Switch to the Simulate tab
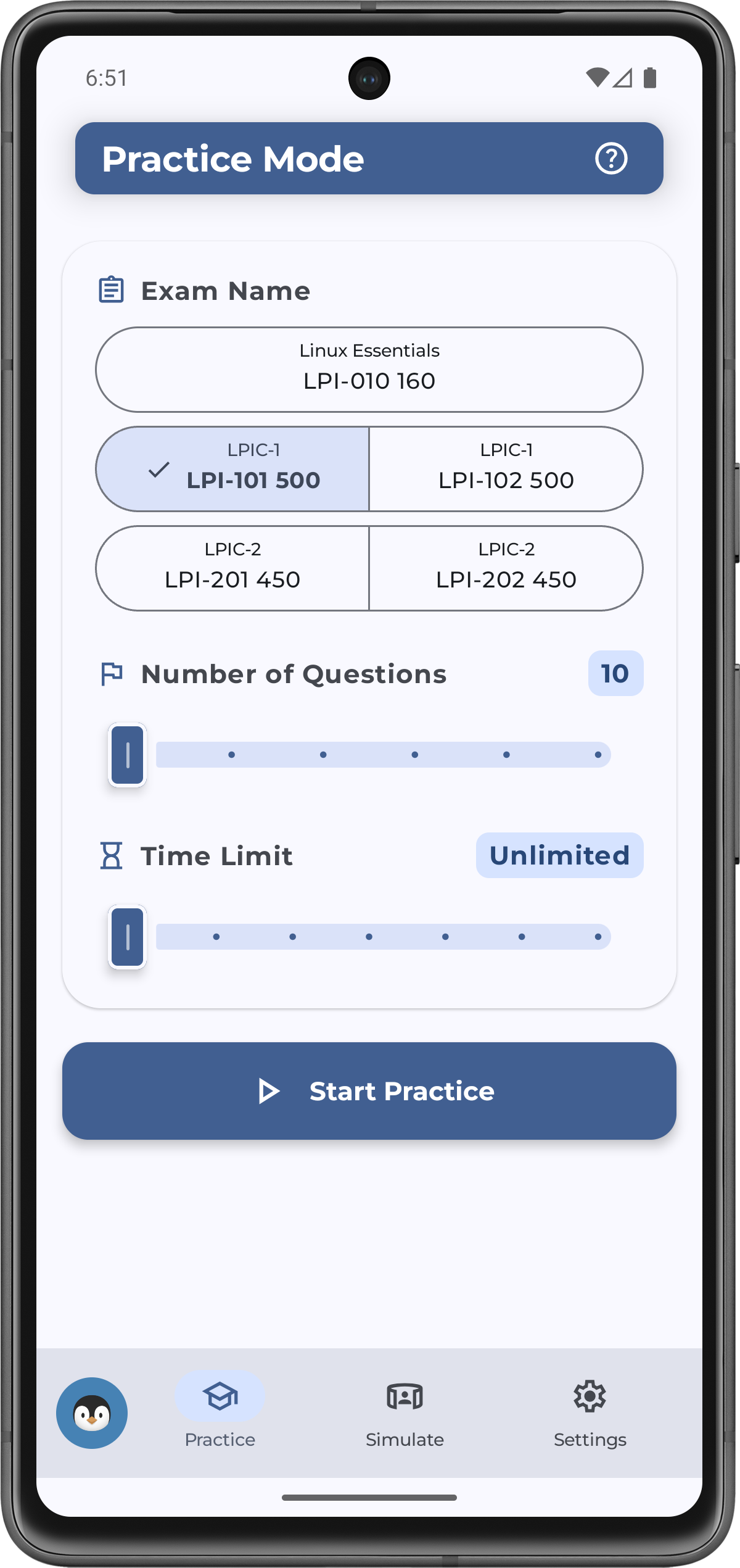 pos(405,1411)
